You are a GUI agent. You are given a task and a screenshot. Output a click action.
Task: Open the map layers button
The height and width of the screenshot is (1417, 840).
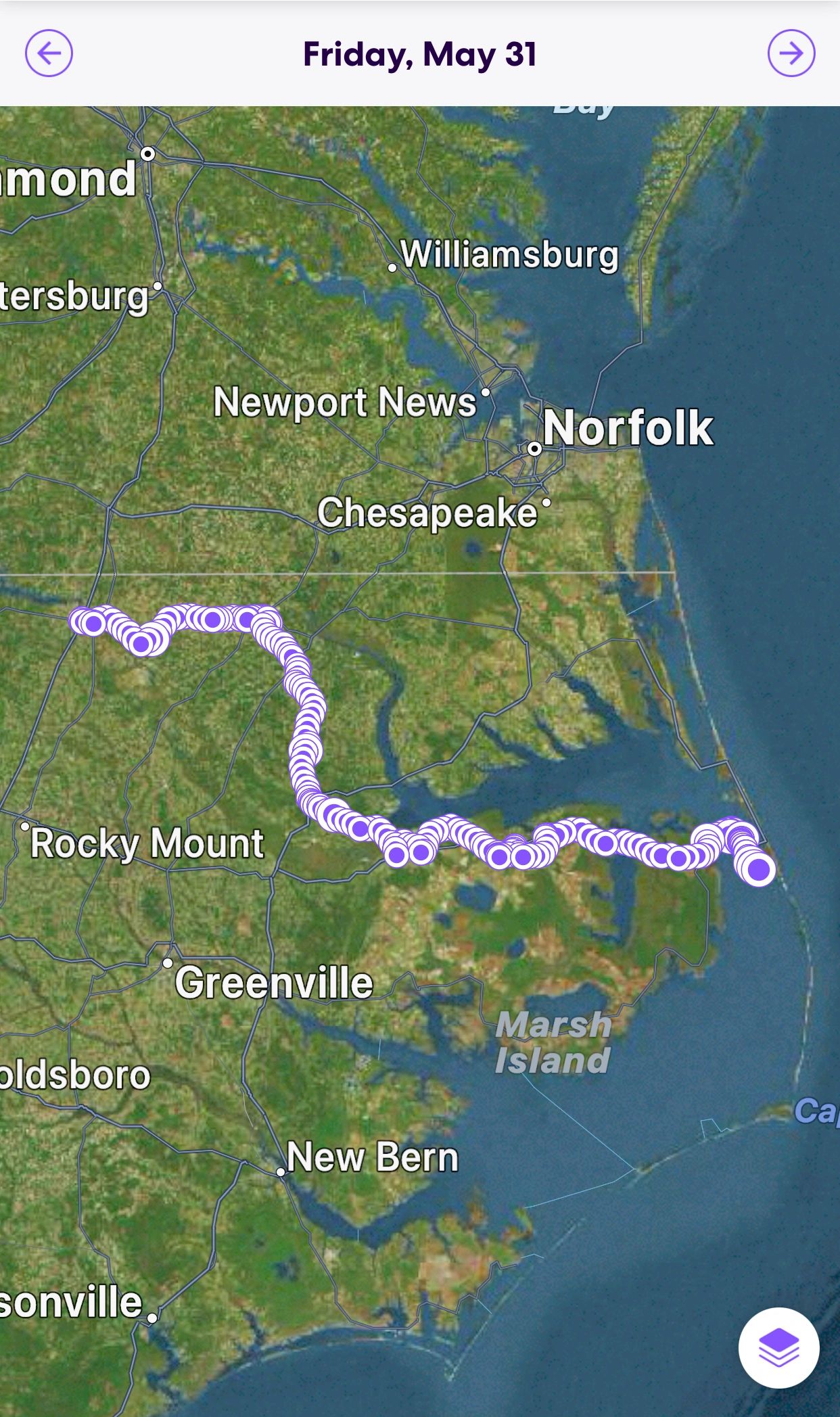(x=778, y=1347)
